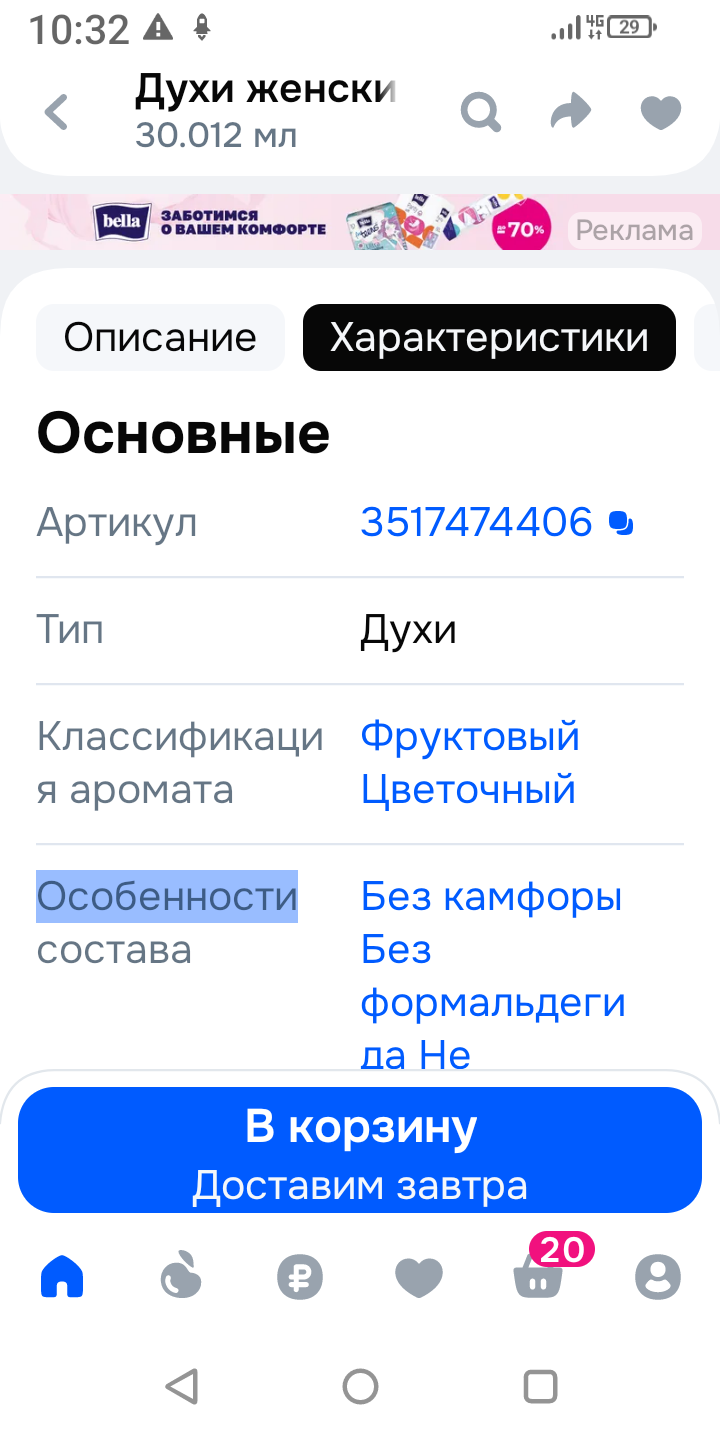Screen dimensions: 720x1440
Task: Go back from the product page
Action: click(x=57, y=112)
